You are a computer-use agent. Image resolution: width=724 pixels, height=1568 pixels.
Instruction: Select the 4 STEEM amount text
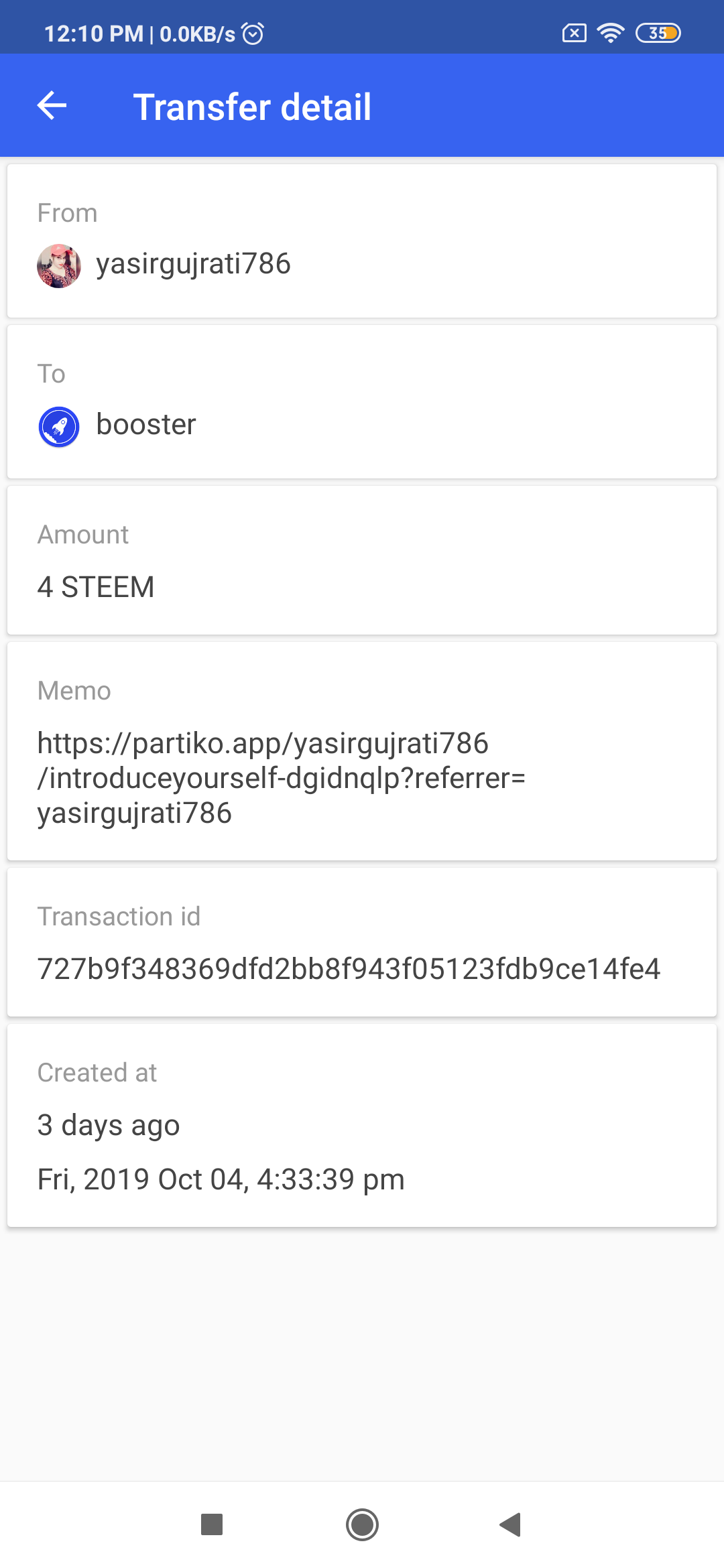pyautogui.click(x=96, y=587)
